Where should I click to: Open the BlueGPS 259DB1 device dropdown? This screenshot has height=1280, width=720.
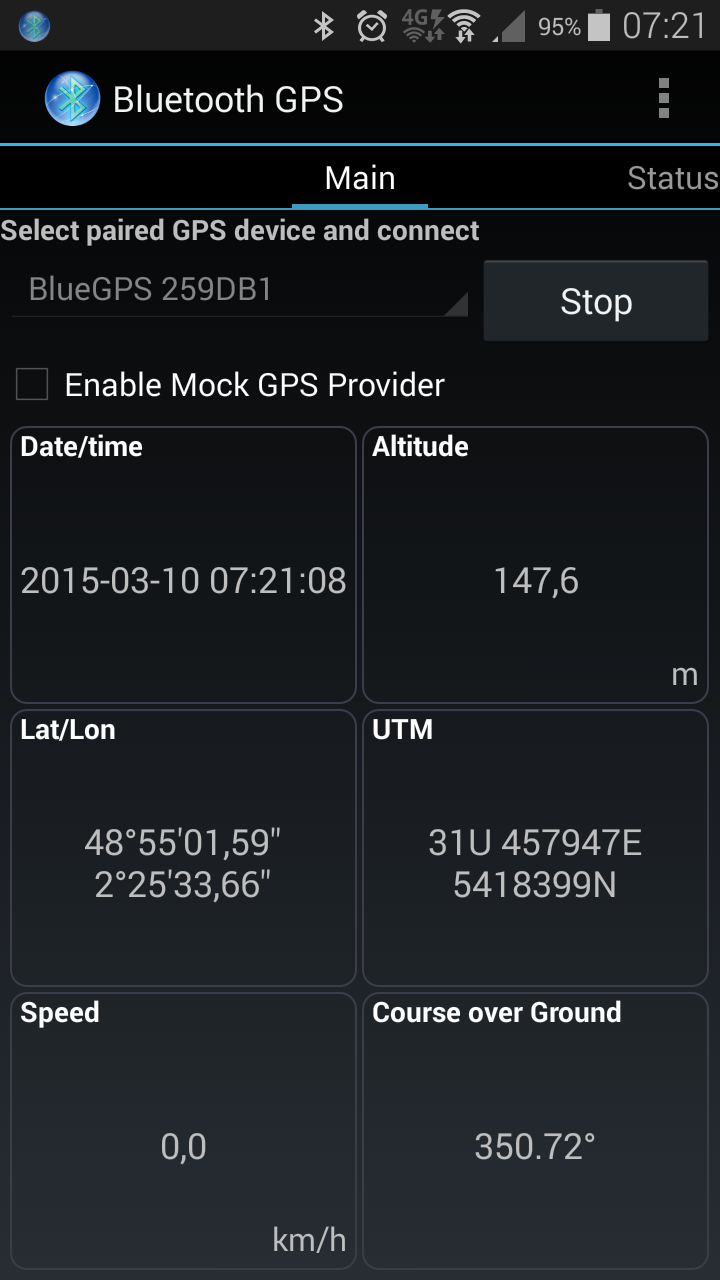click(240, 290)
